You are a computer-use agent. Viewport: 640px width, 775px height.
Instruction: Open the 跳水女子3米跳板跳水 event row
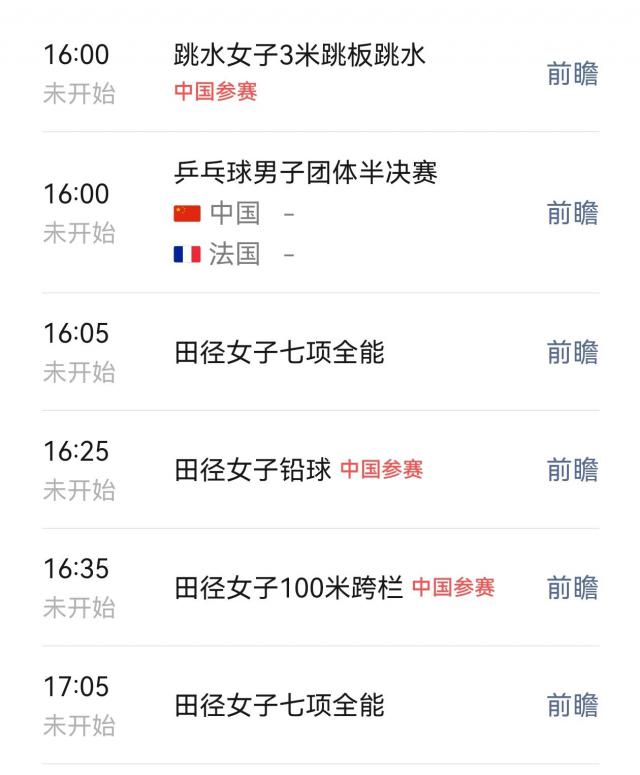tap(300, 56)
